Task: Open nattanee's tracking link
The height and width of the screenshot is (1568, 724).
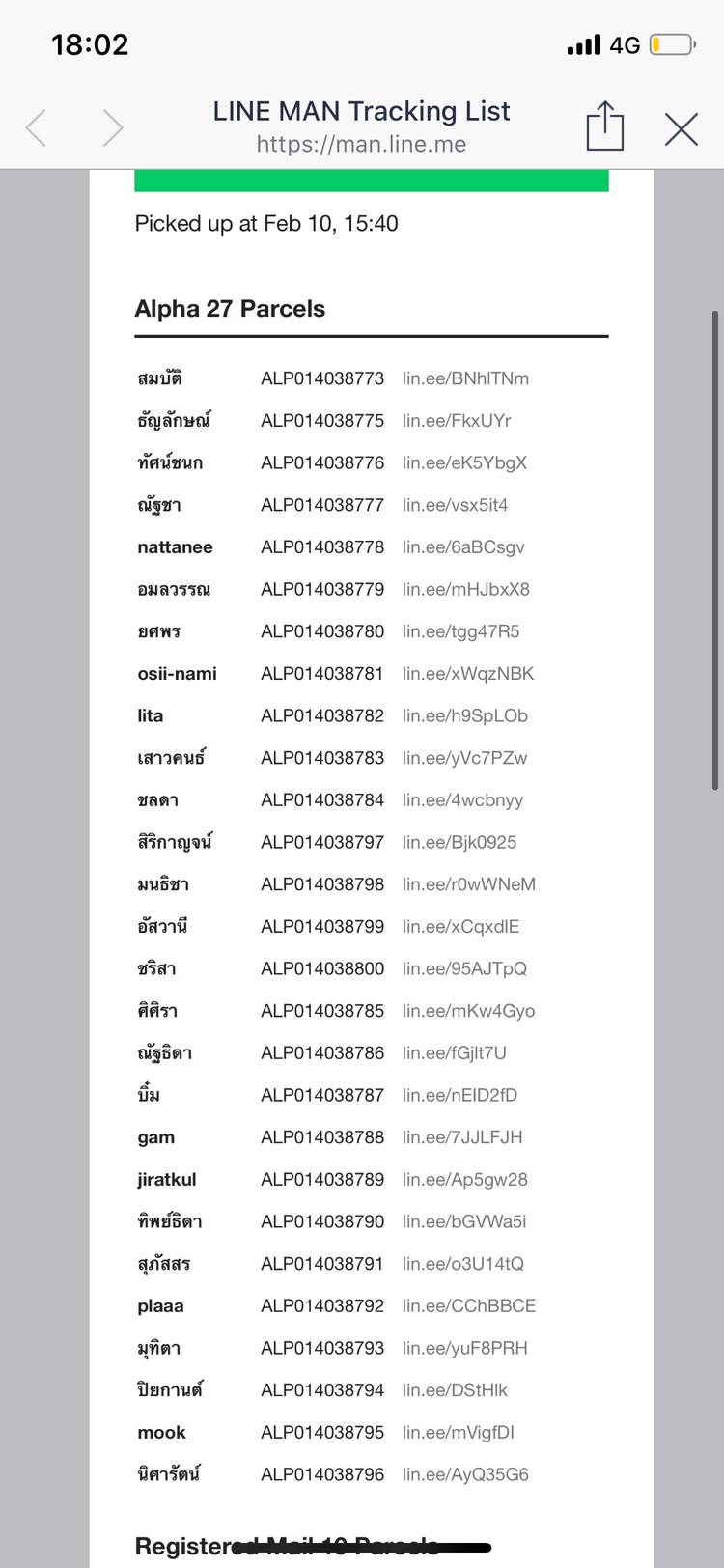Action: [x=463, y=547]
